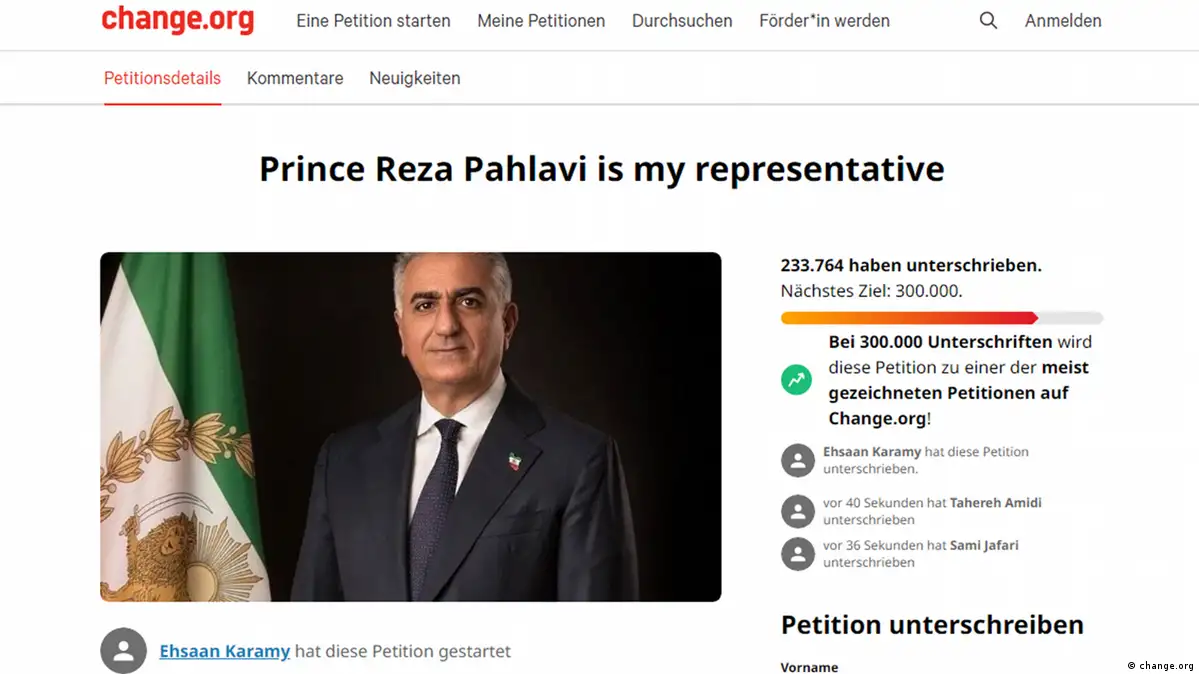Open the search magnifier icon
The image size is (1199, 674).
point(988,21)
